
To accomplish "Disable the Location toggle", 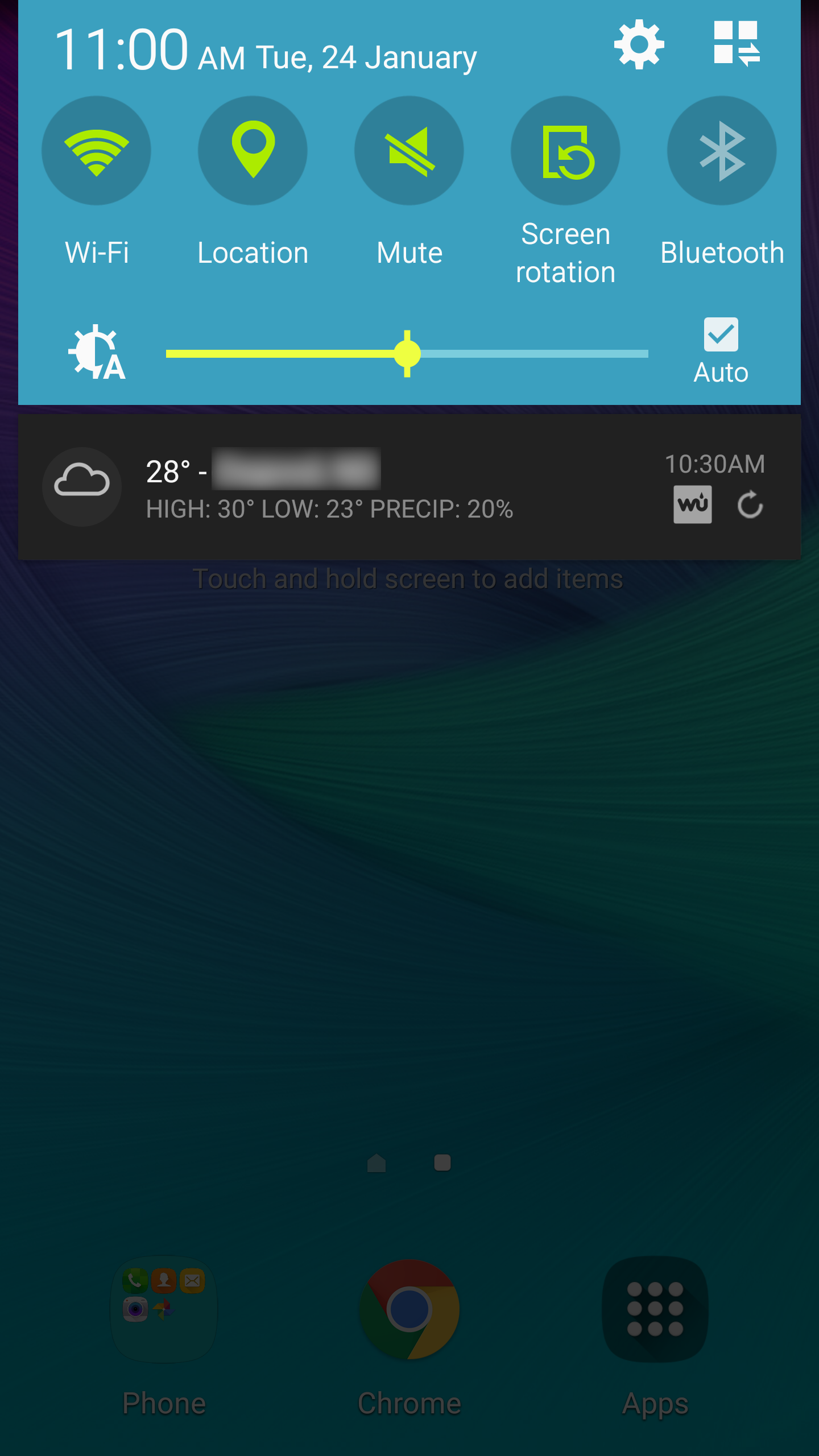I will click(253, 151).
